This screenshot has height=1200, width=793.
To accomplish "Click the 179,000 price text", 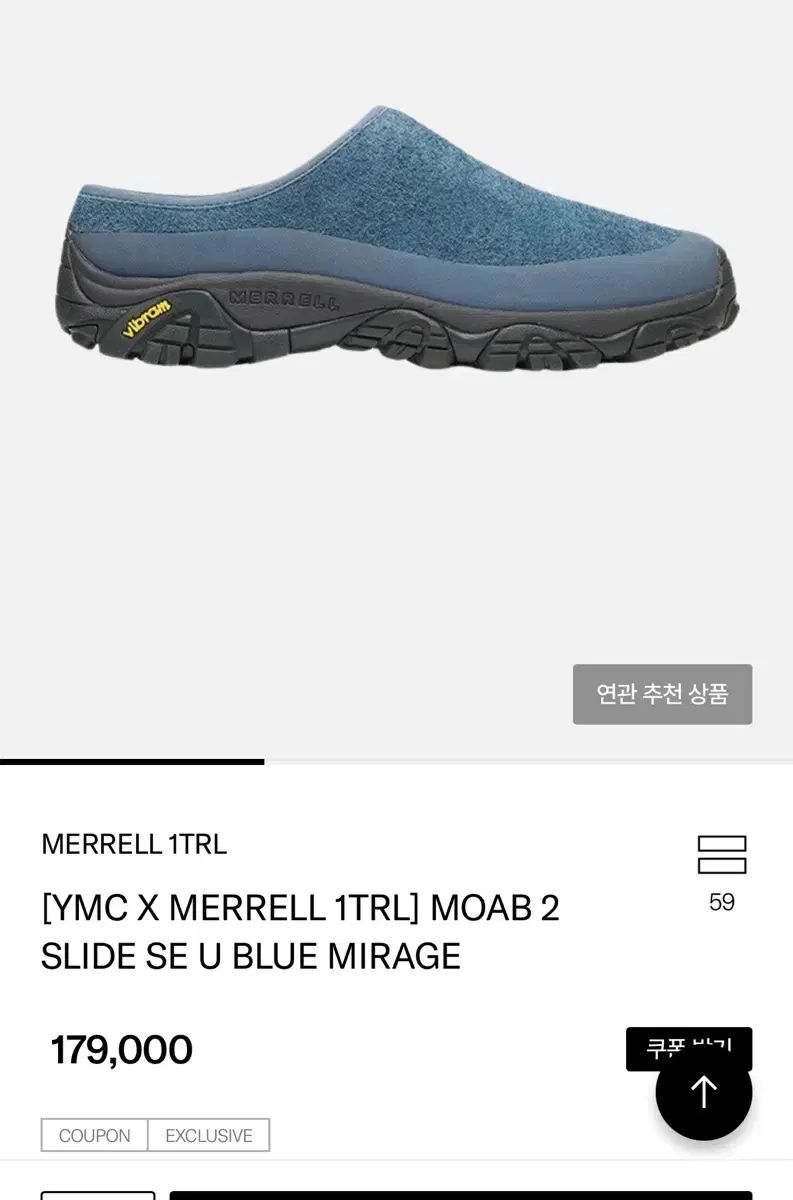I will click(x=120, y=1050).
